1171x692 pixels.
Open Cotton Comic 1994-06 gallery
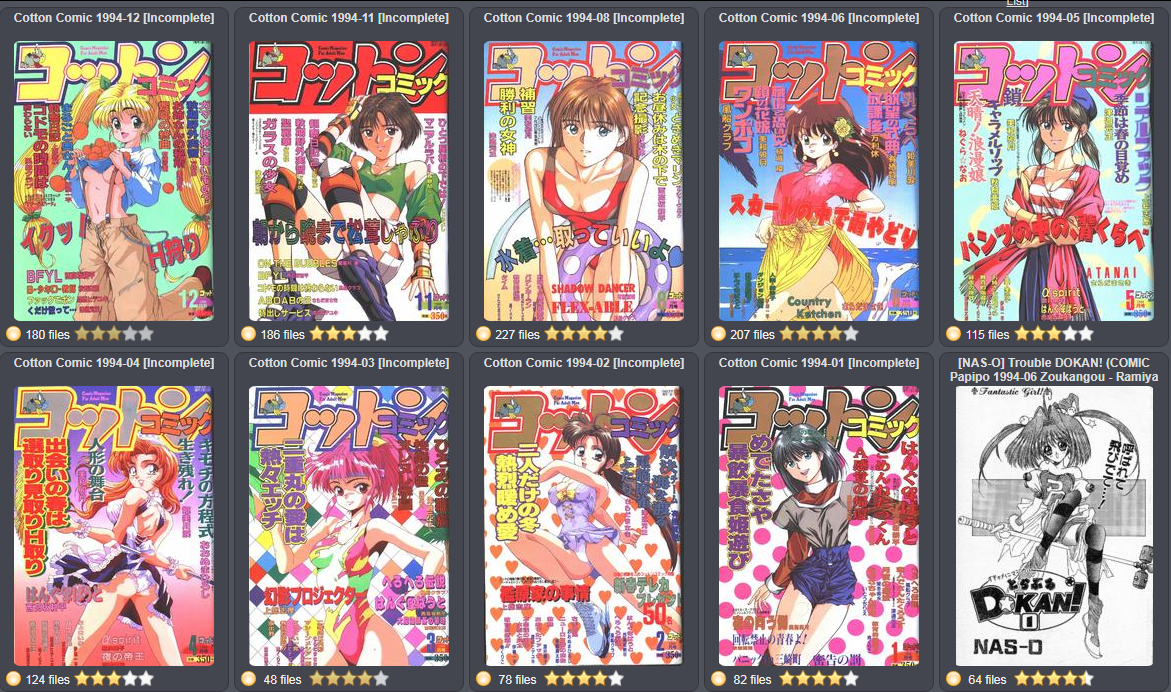818,180
